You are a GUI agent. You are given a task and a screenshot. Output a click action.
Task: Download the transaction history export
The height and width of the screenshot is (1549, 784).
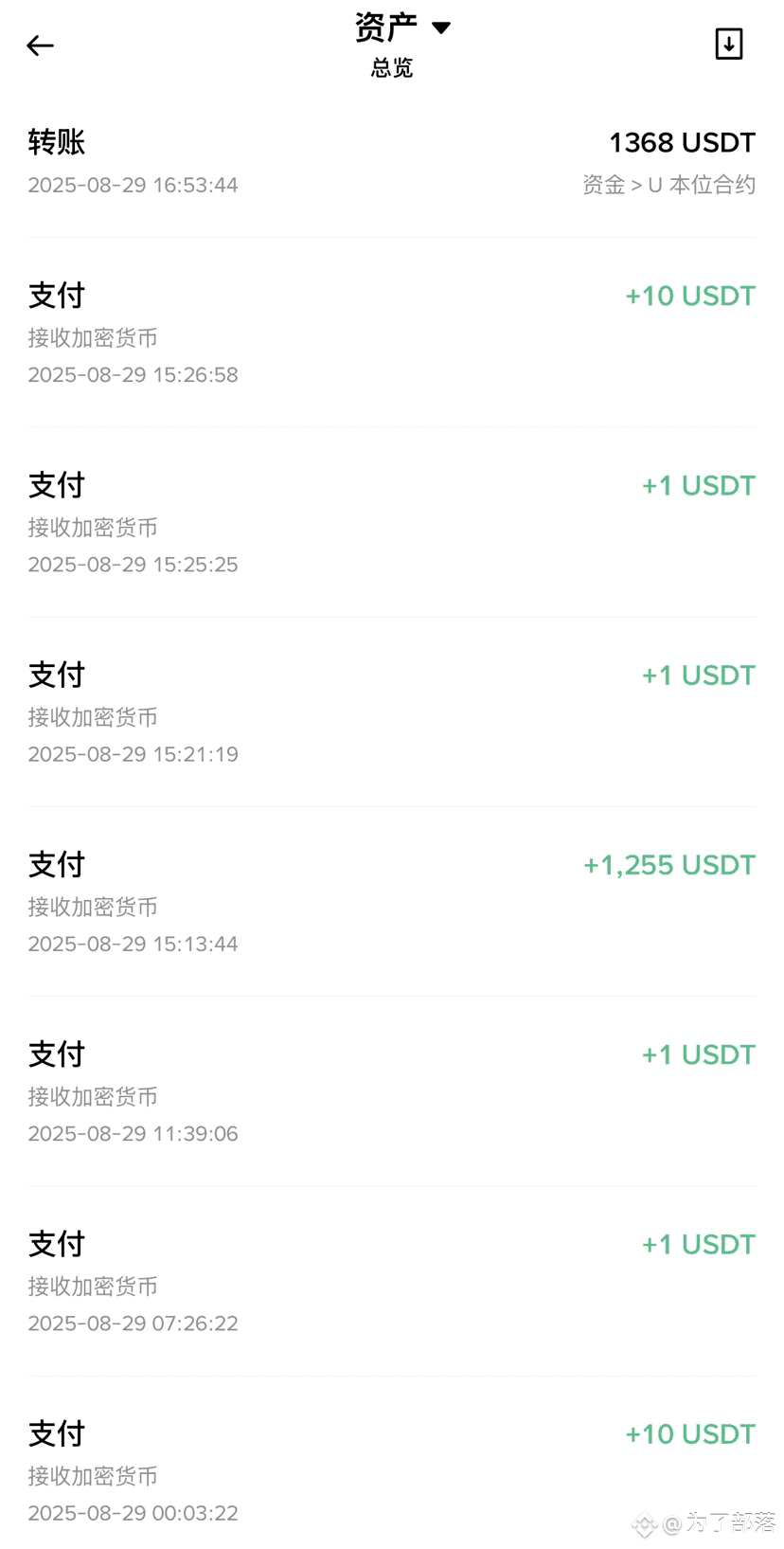click(728, 45)
